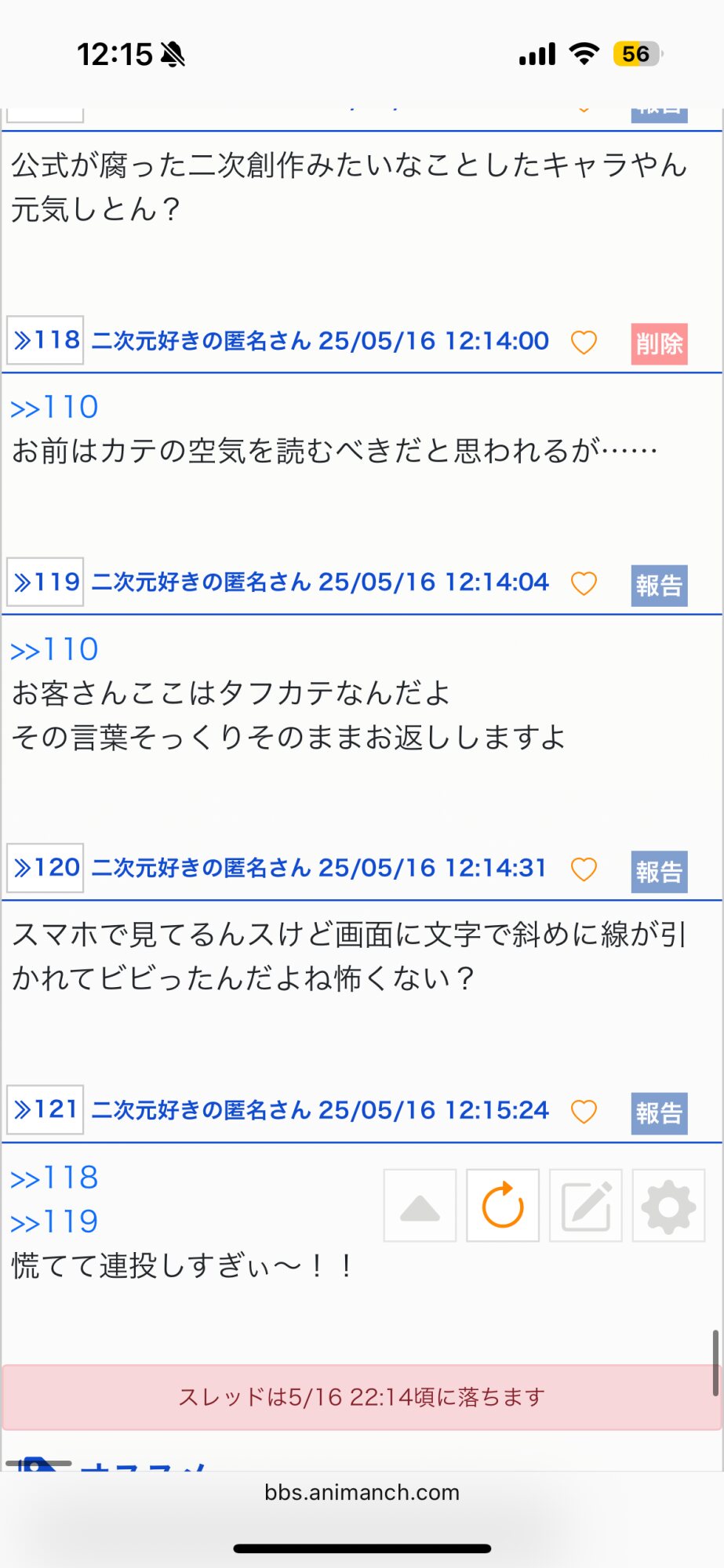724x1568 pixels.
Task: Like post 119 with the heart icon
Action: tap(584, 584)
